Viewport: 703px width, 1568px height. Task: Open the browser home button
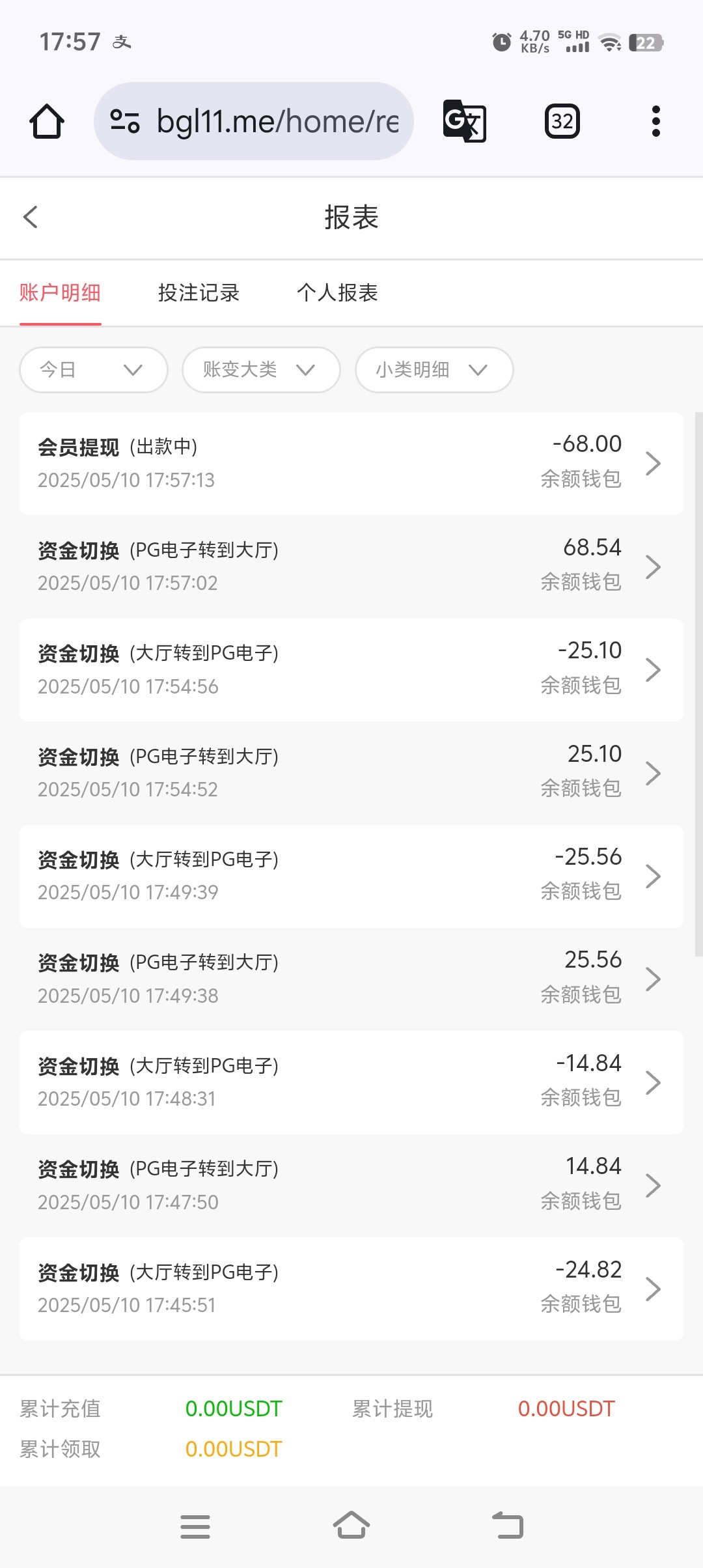pos(47,121)
